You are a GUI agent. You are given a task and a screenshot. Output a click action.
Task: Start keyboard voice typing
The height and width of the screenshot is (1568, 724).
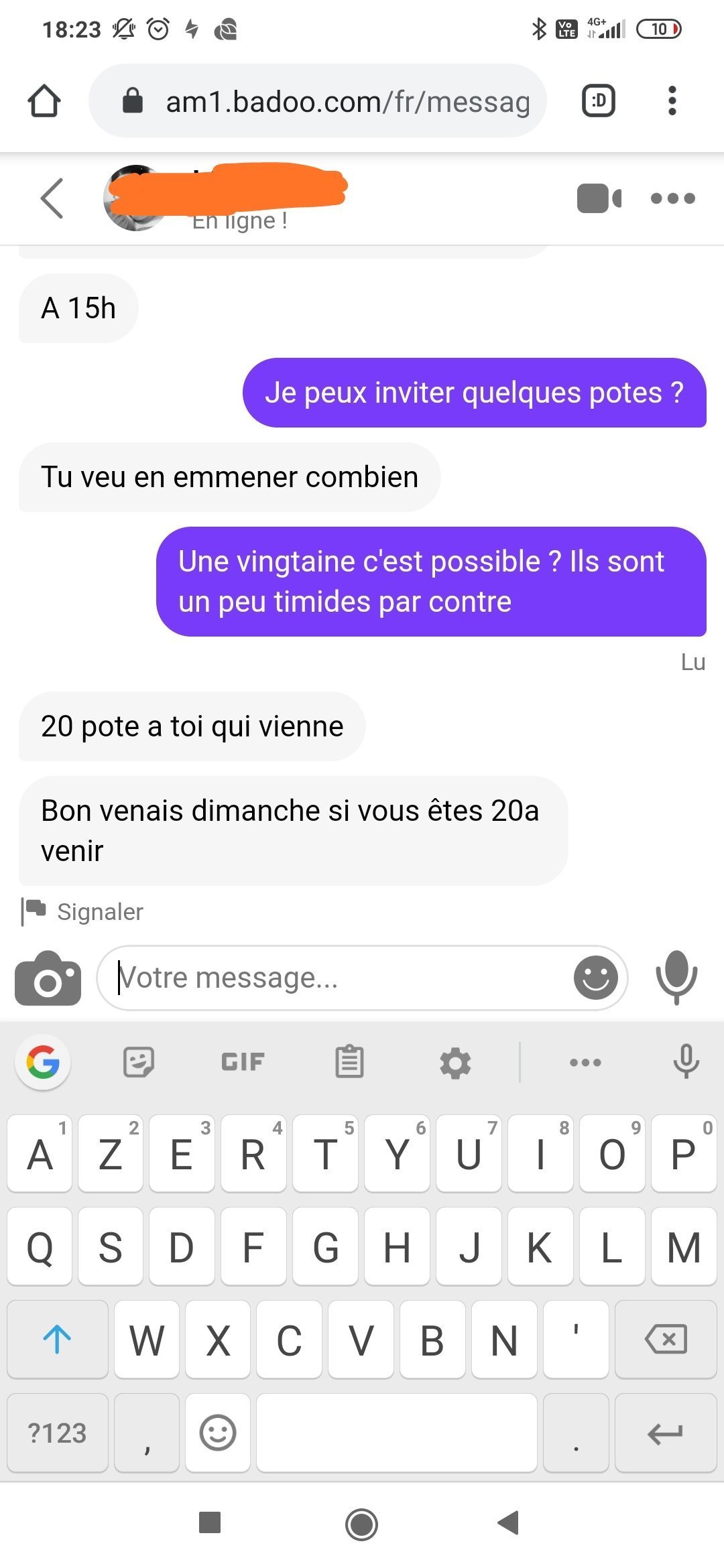point(686,1061)
